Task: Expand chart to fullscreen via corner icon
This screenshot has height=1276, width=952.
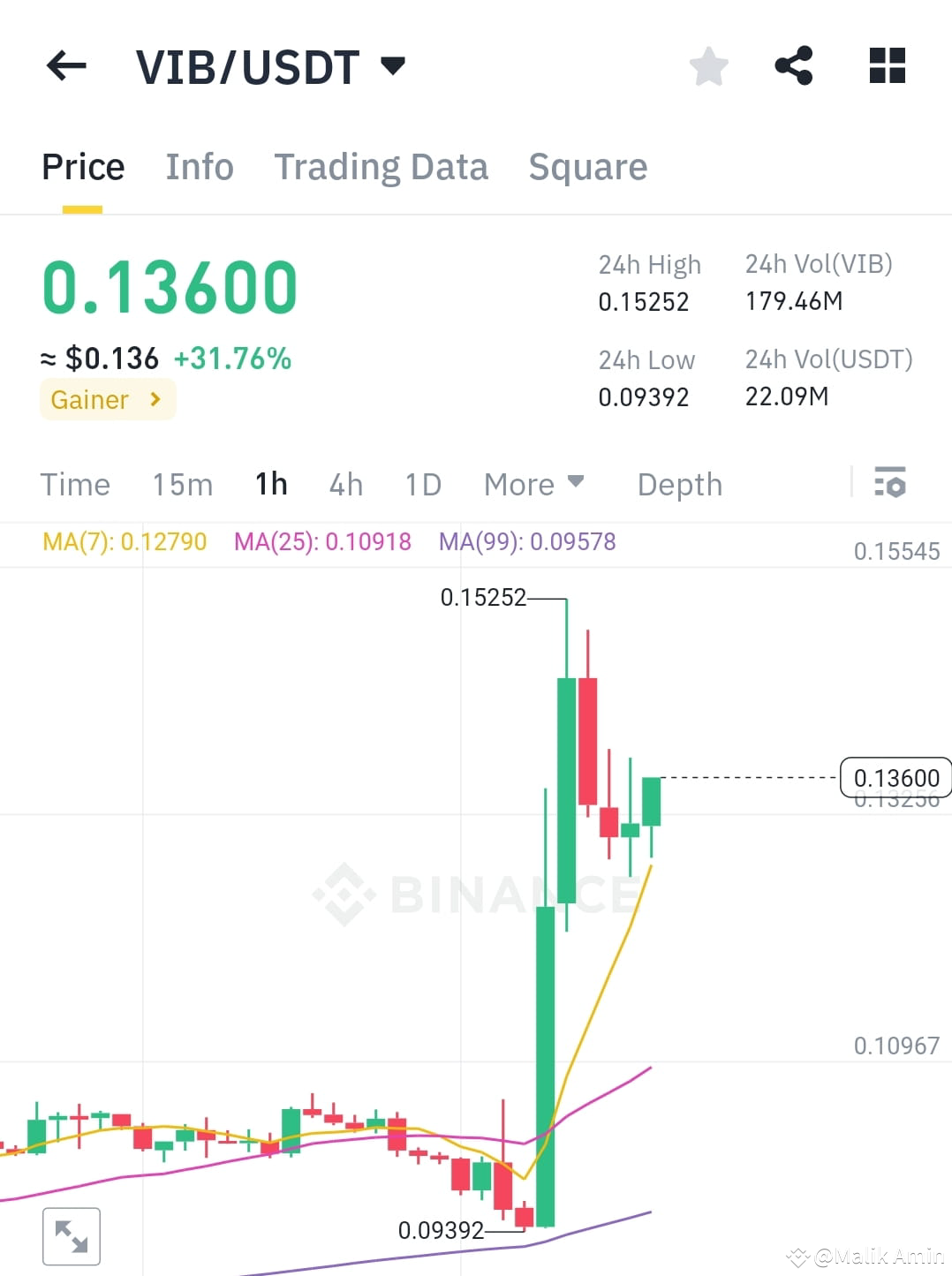Action: [72, 1236]
